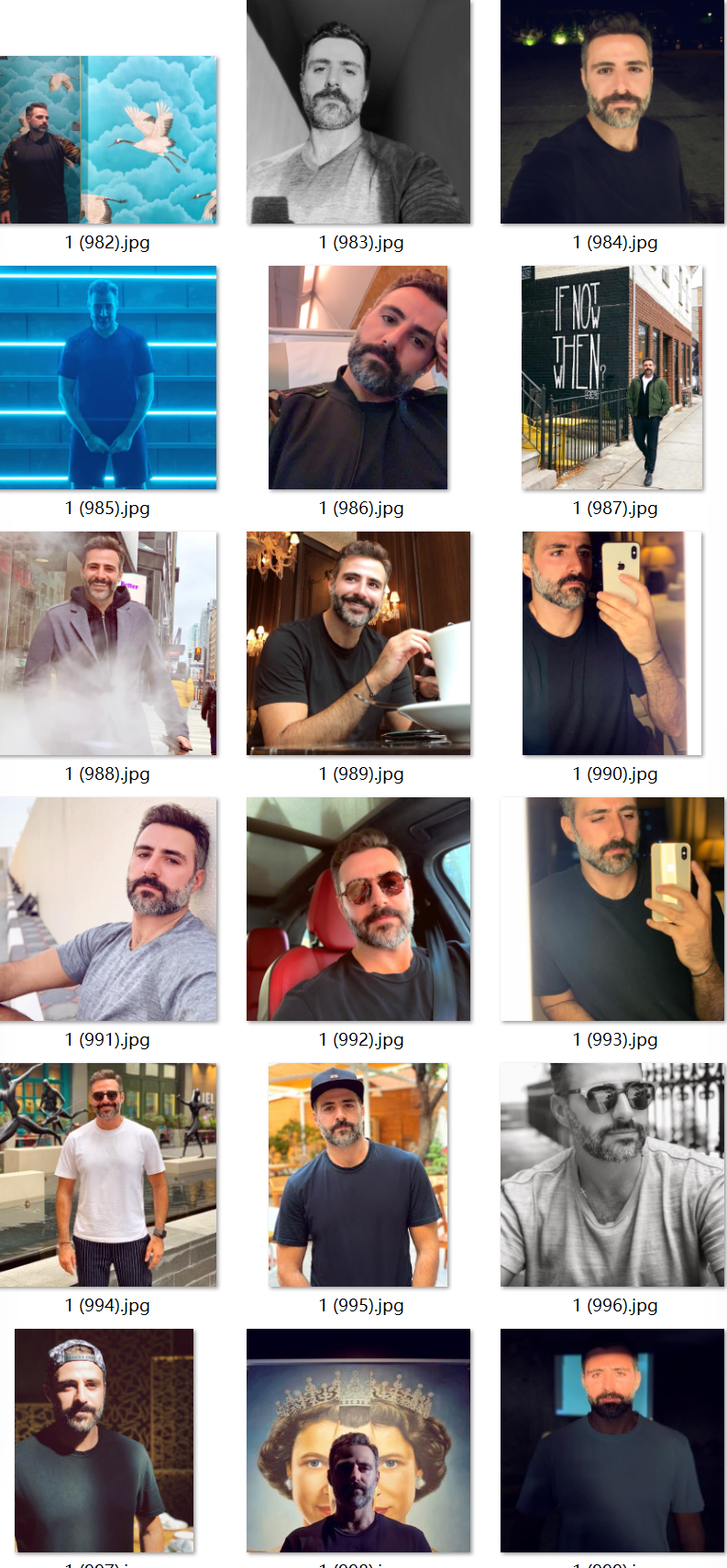Open the file 1 (991).jpg
The width and height of the screenshot is (727, 1568).
click(x=108, y=909)
